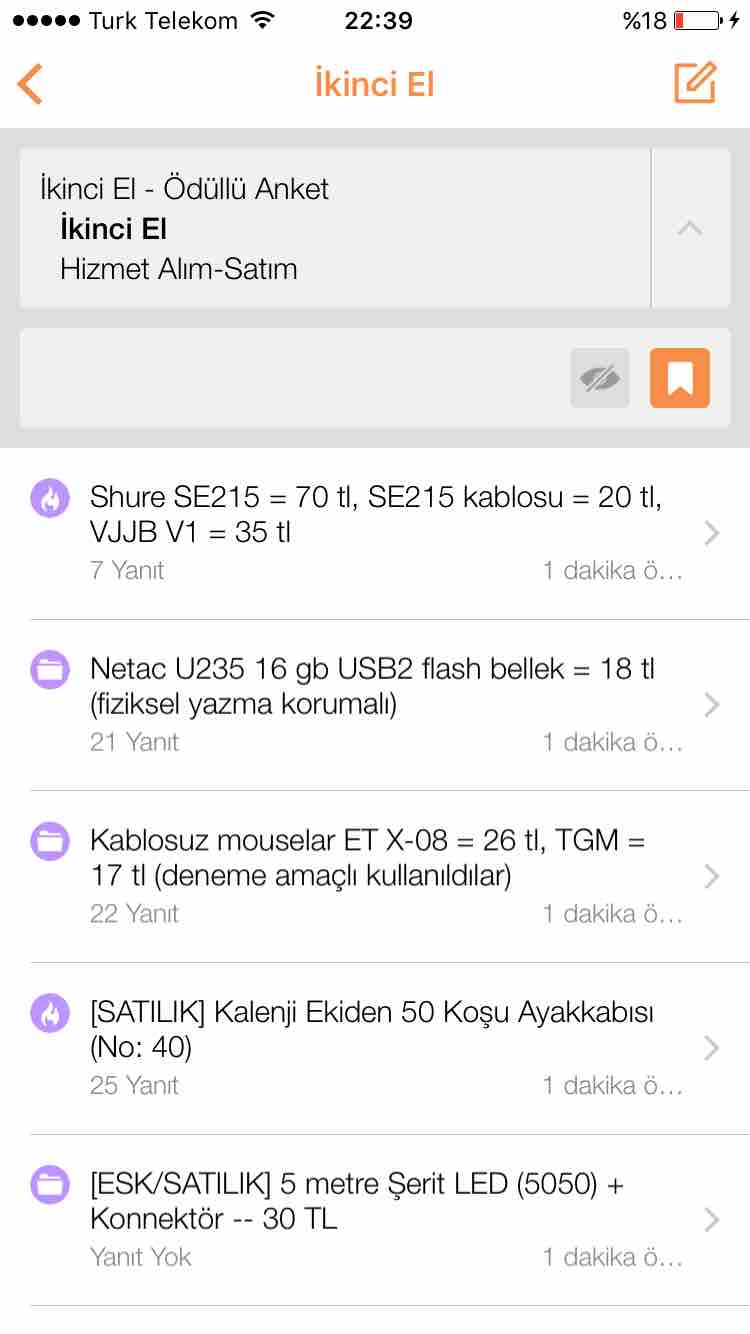Select İkinci El - Ödüllü Anket in the breadcrumb
Viewport: 750px width, 1334px height.
pos(185,188)
